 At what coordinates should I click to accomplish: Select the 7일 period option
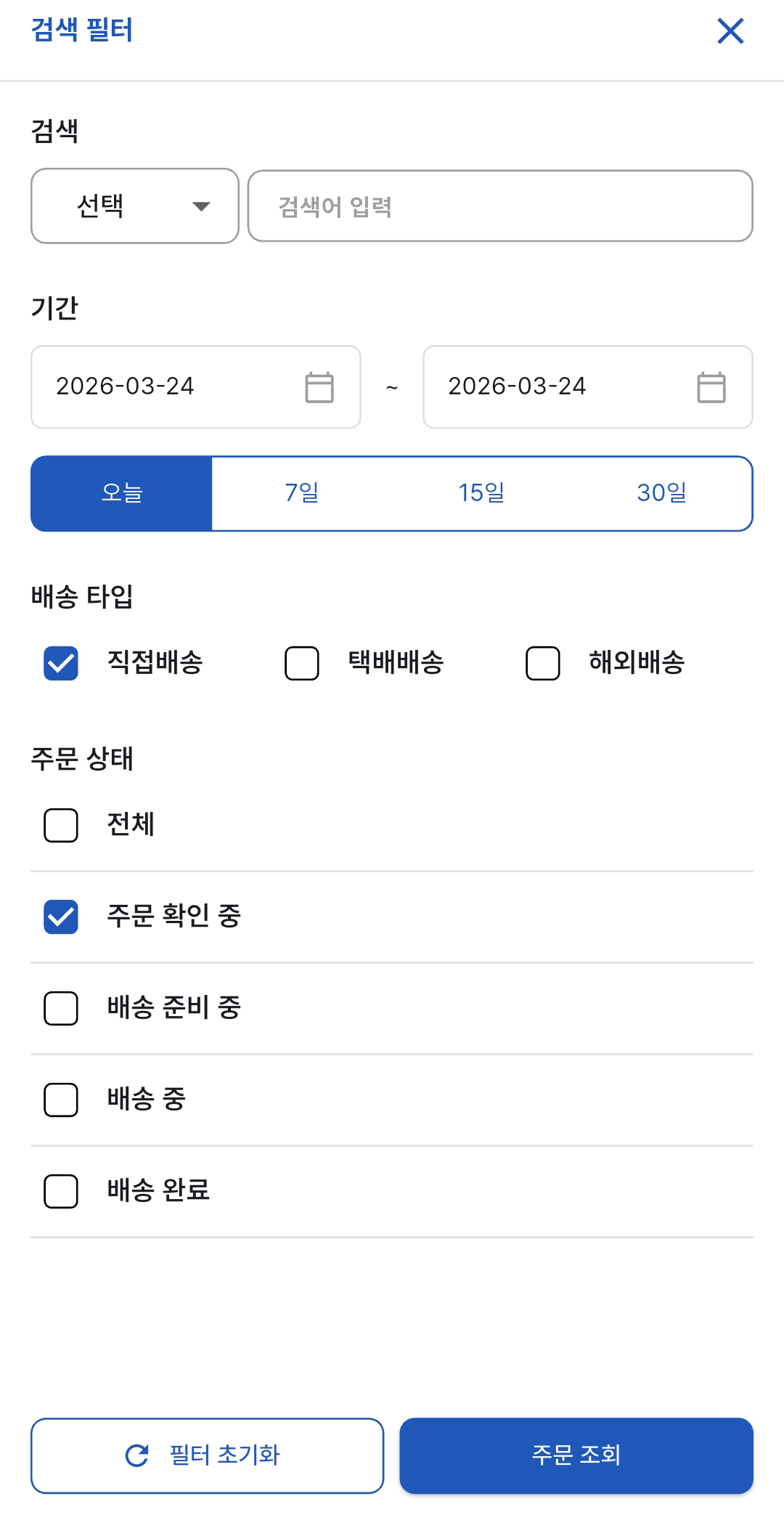[x=301, y=494]
